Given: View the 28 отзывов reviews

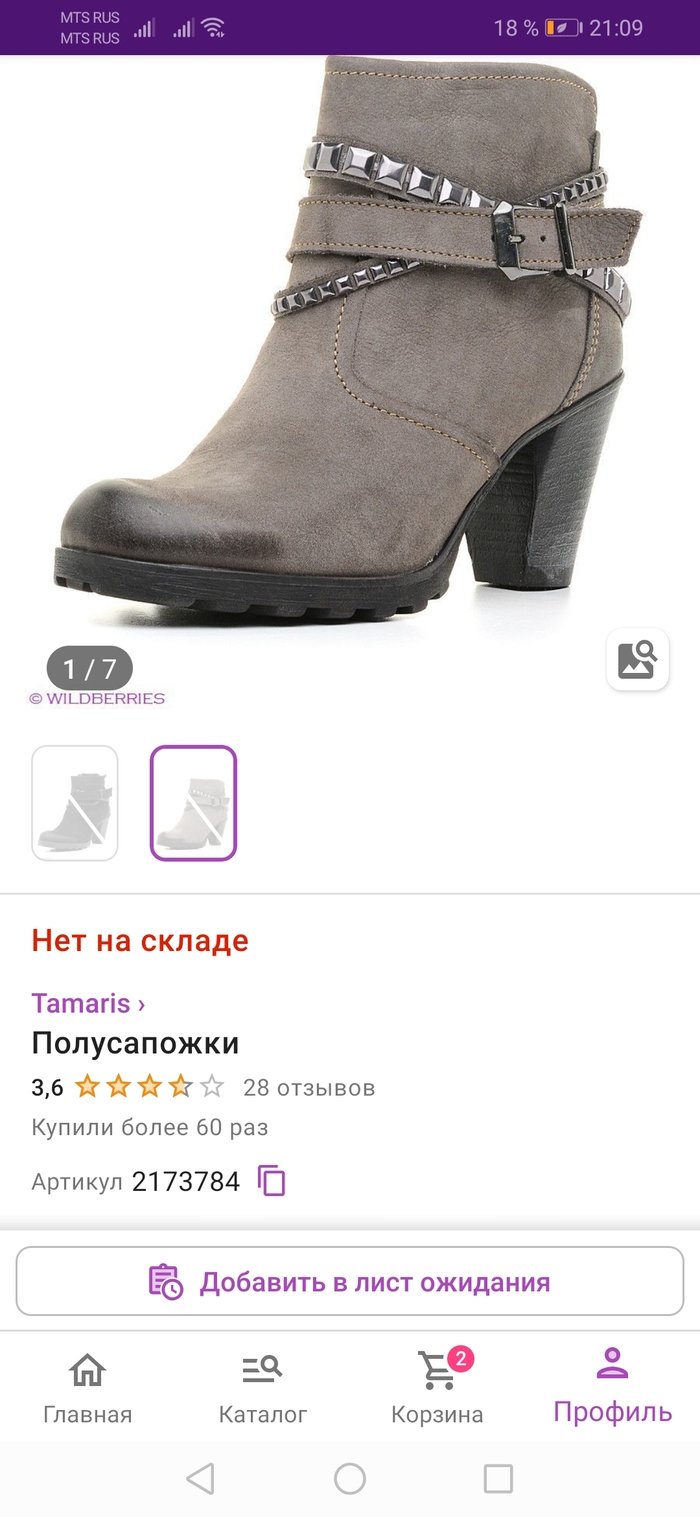Looking at the screenshot, I should [x=309, y=1087].
